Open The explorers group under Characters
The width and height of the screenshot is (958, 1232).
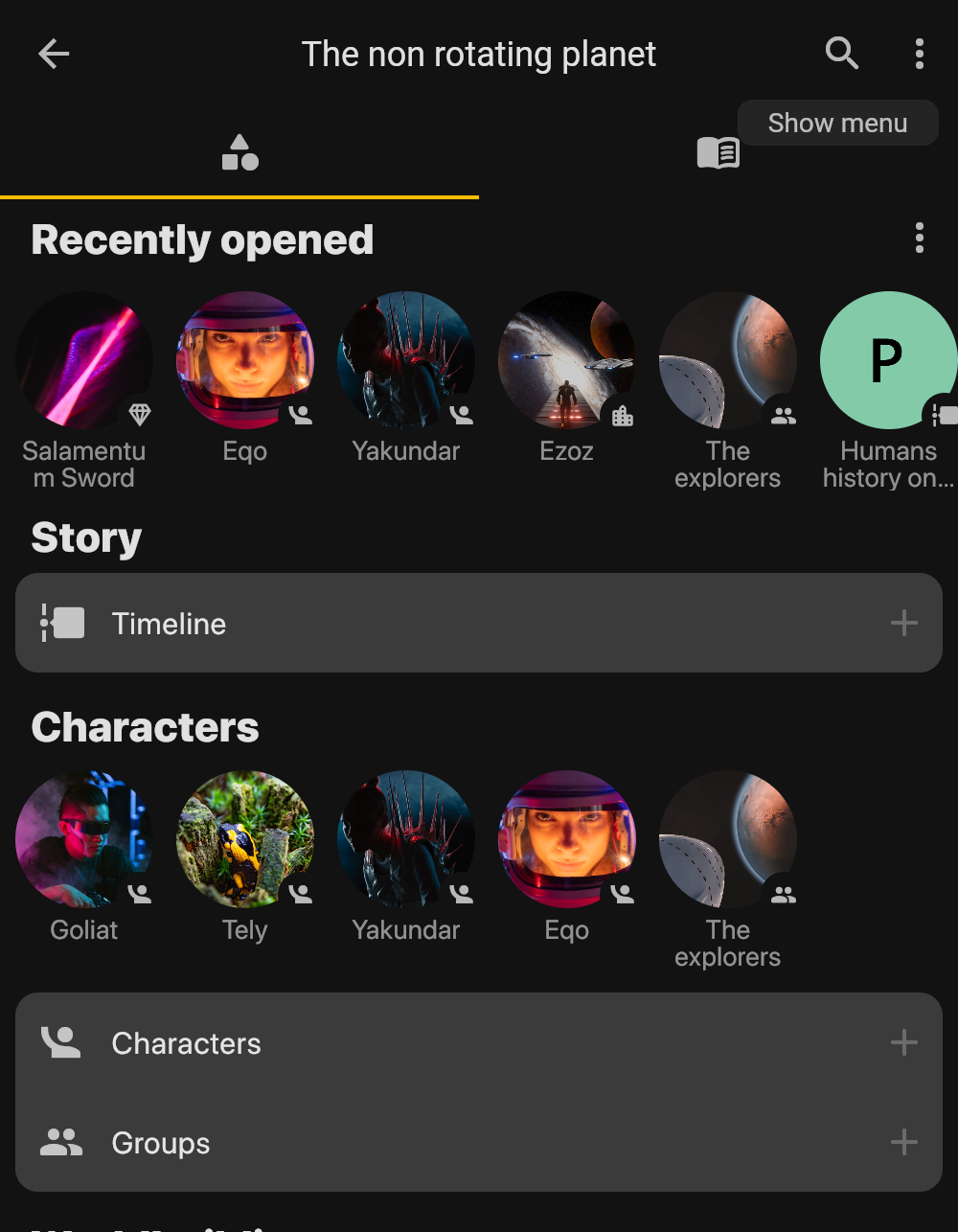tap(728, 840)
